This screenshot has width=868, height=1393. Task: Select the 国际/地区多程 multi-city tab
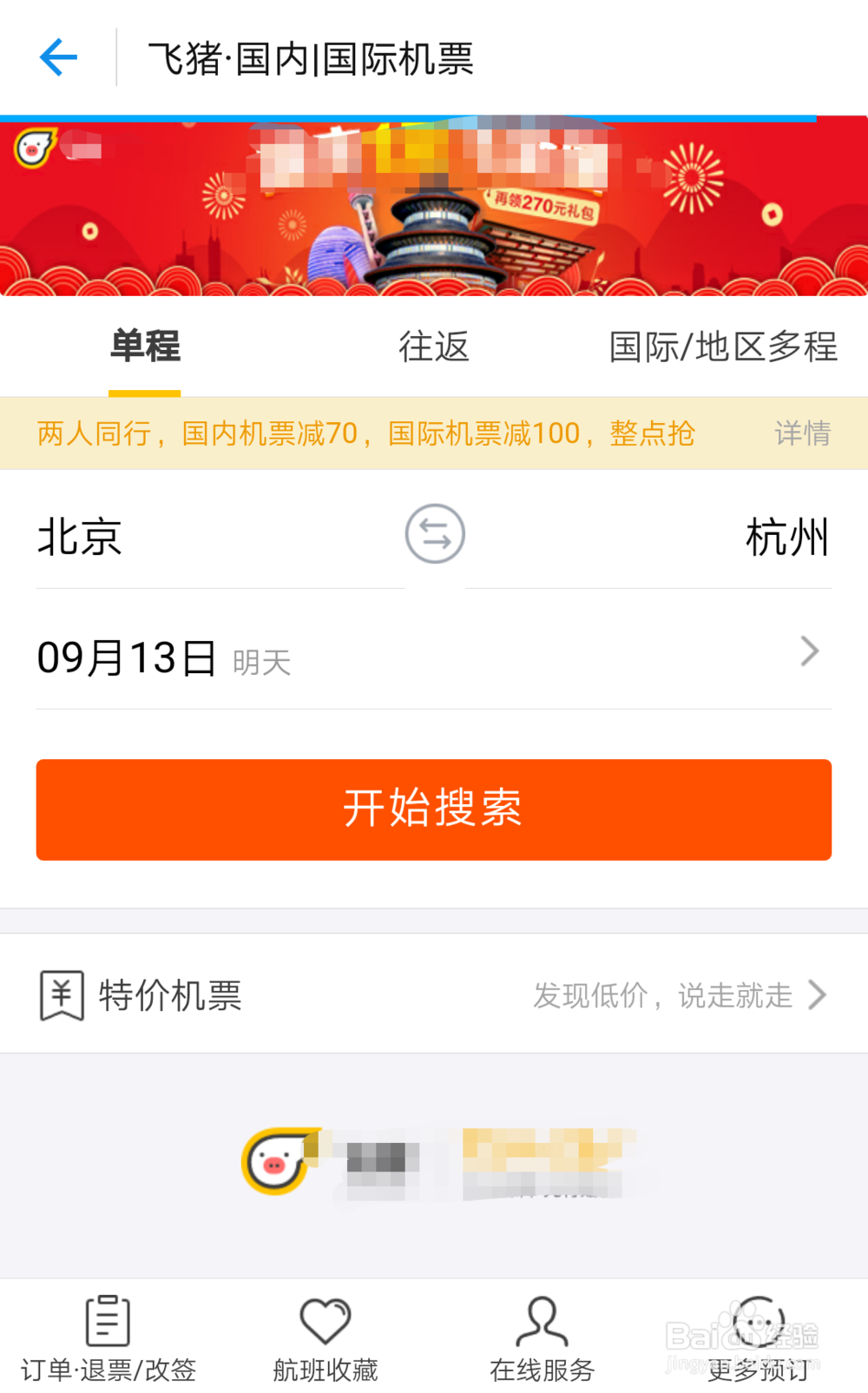[723, 347]
